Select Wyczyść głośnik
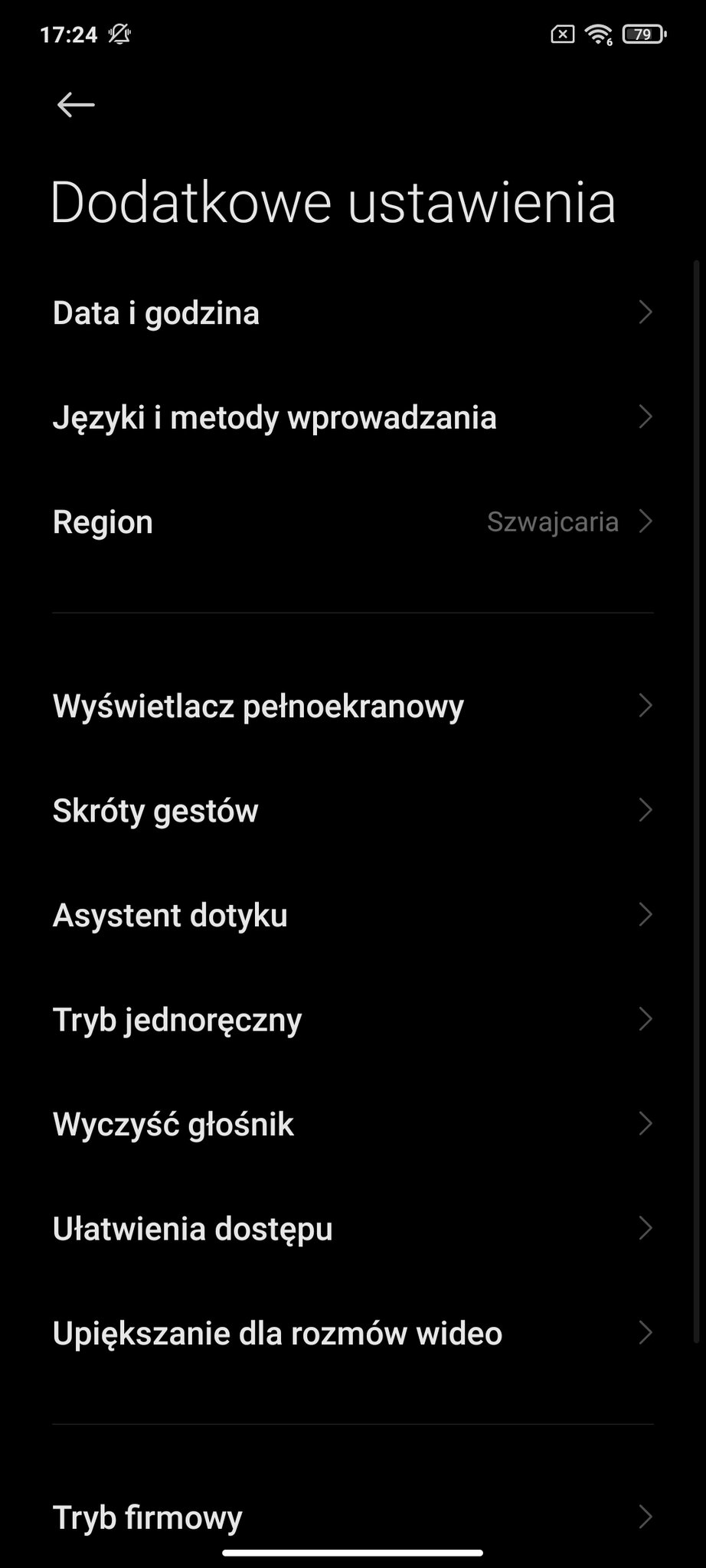This screenshot has width=706, height=1568. [353, 1124]
